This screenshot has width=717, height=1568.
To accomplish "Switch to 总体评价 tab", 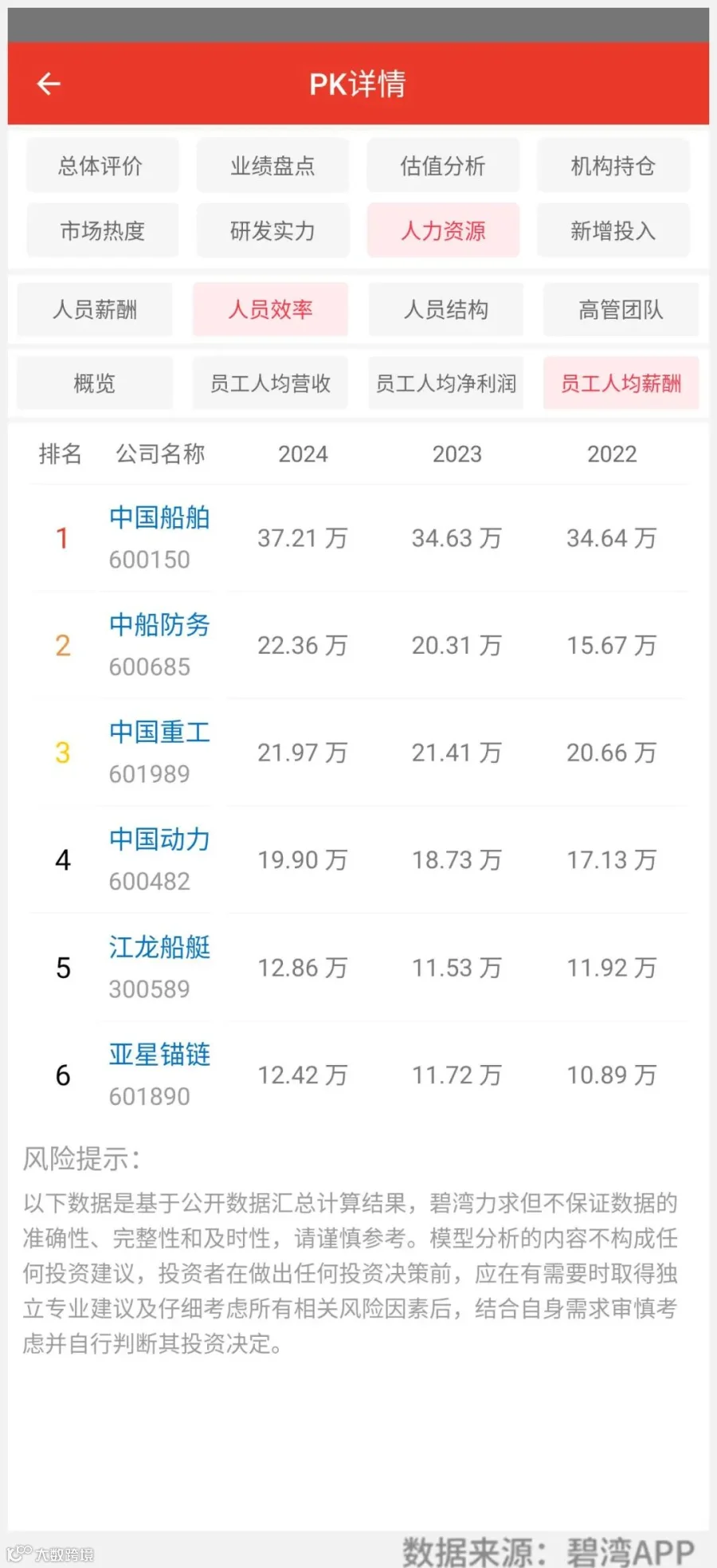I will click(x=101, y=166).
